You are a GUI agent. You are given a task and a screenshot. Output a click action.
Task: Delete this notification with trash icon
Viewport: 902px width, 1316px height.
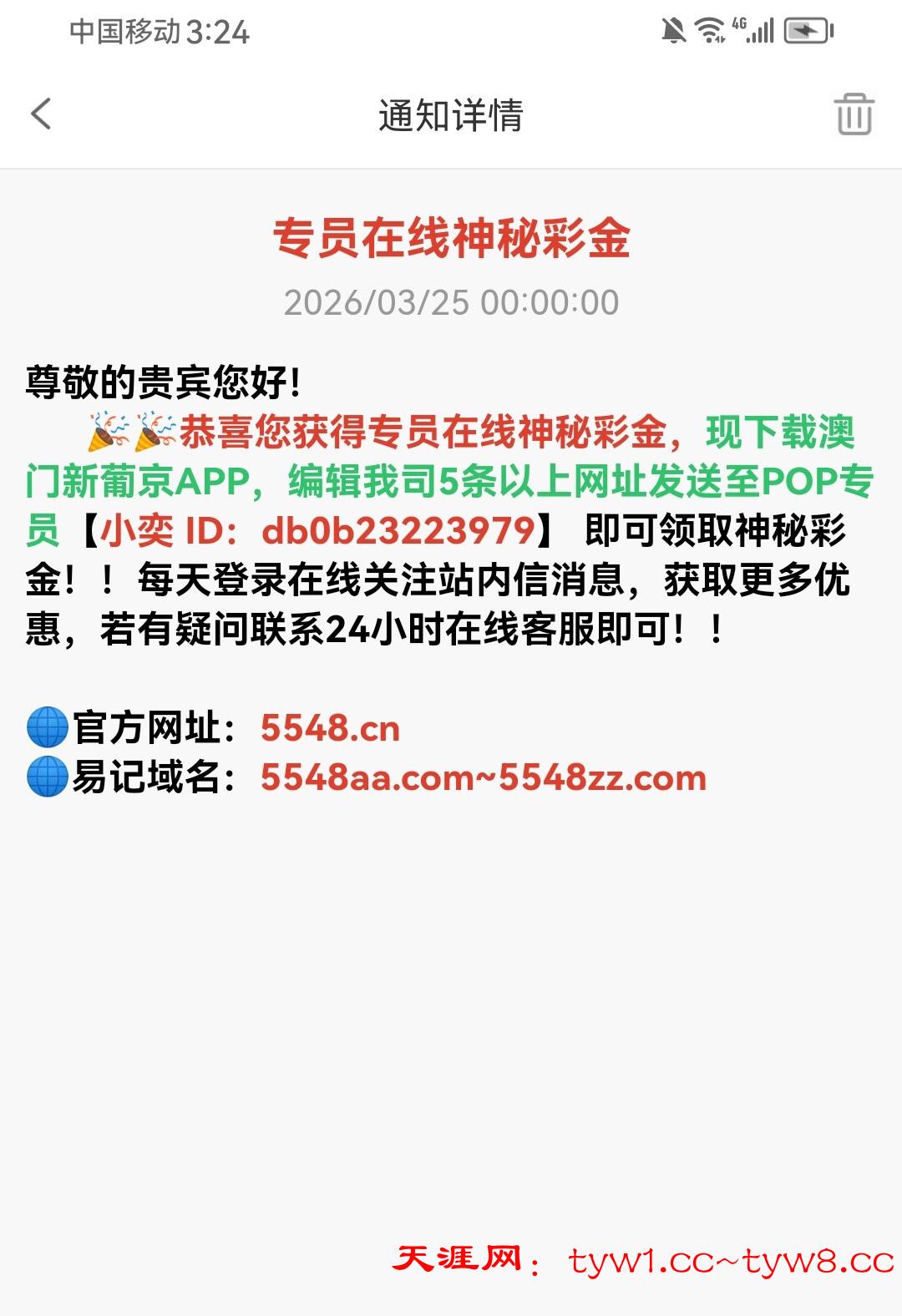(853, 114)
